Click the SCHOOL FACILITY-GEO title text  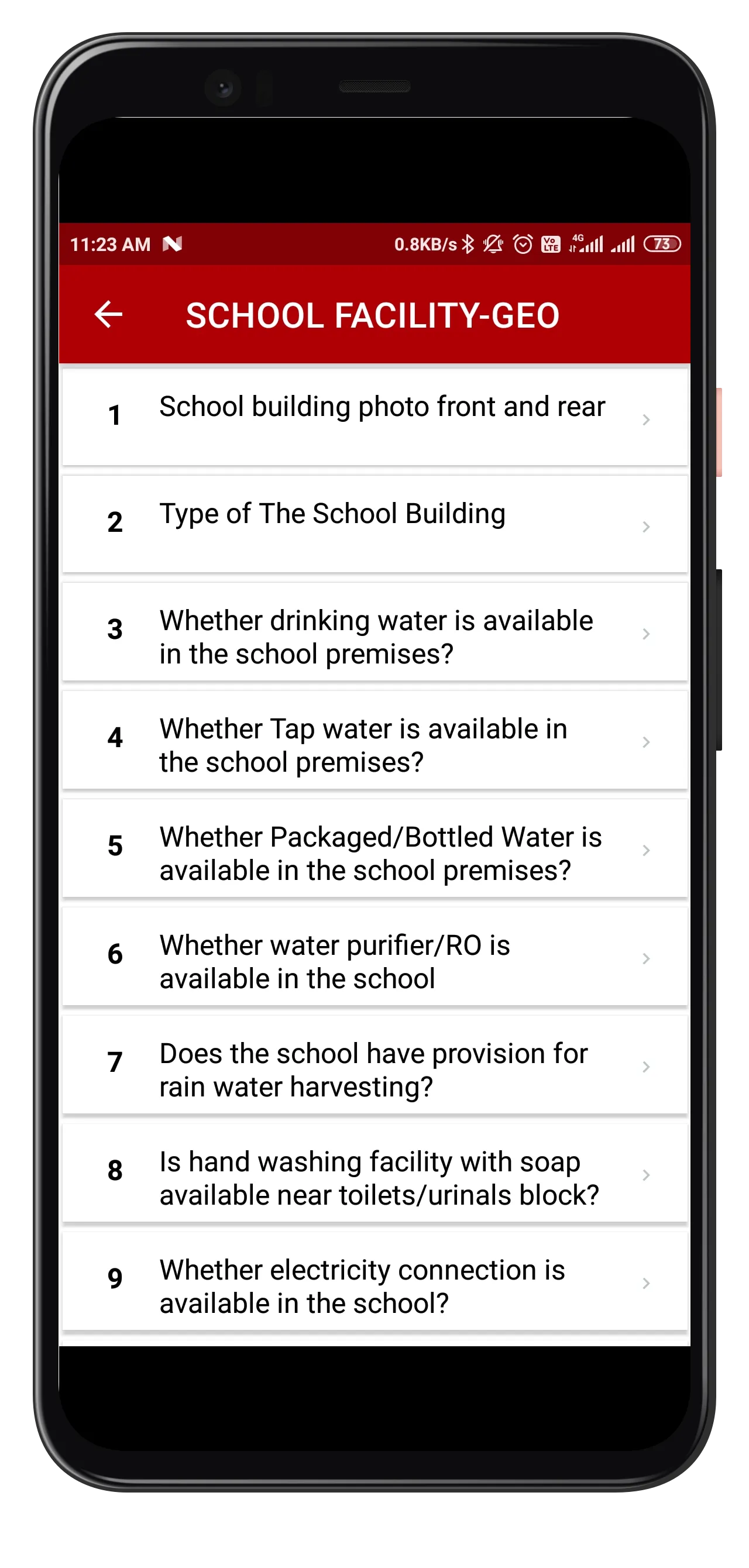(373, 315)
